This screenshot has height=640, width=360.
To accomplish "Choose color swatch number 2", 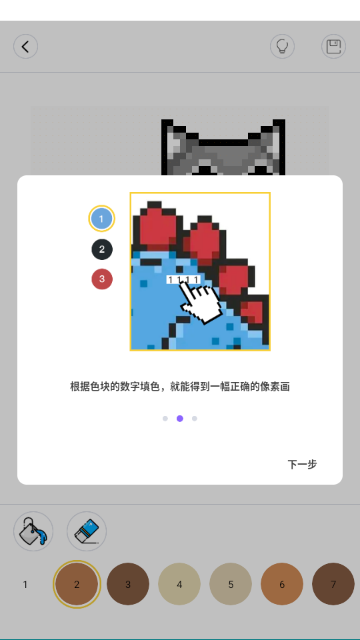I will tap(76, 584).
